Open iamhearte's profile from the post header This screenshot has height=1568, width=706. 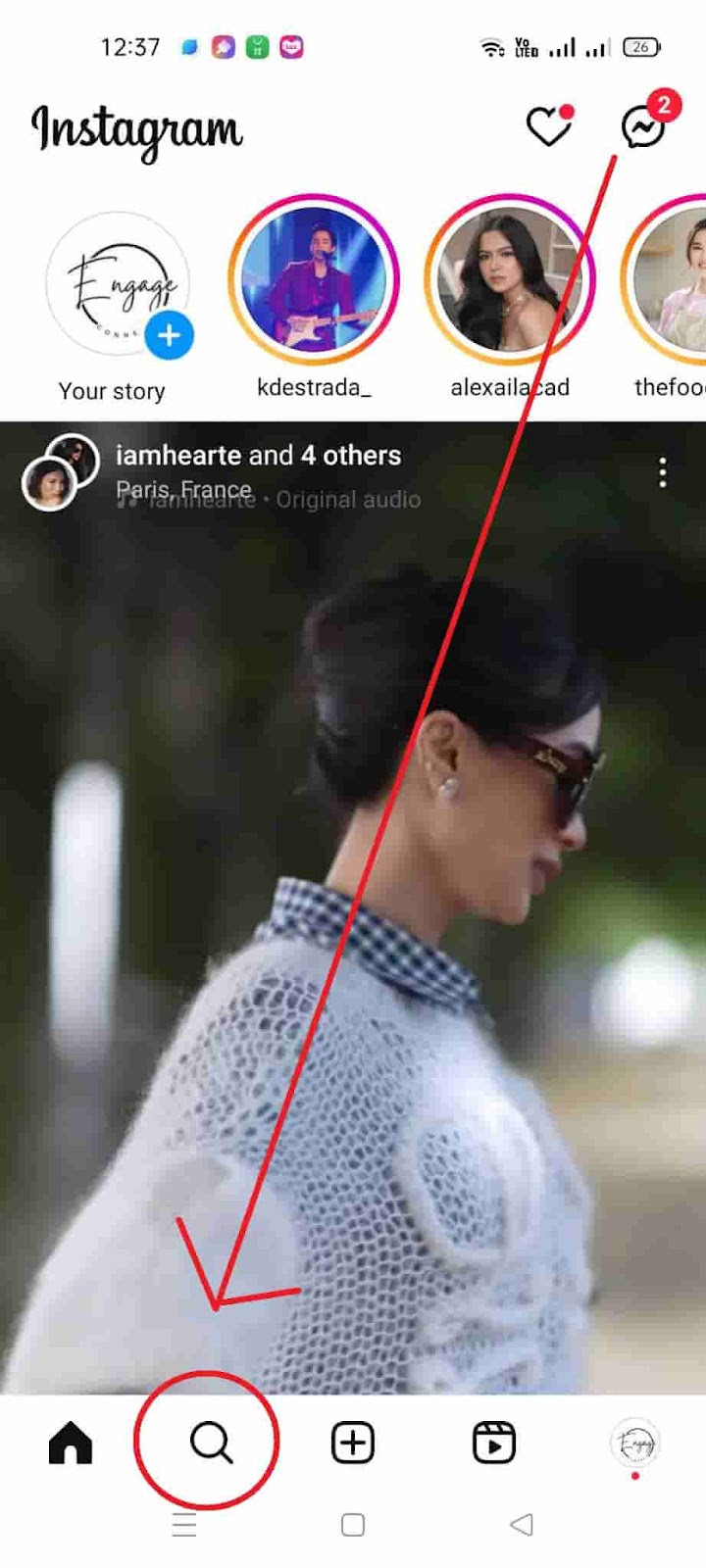tap(177, 456)
